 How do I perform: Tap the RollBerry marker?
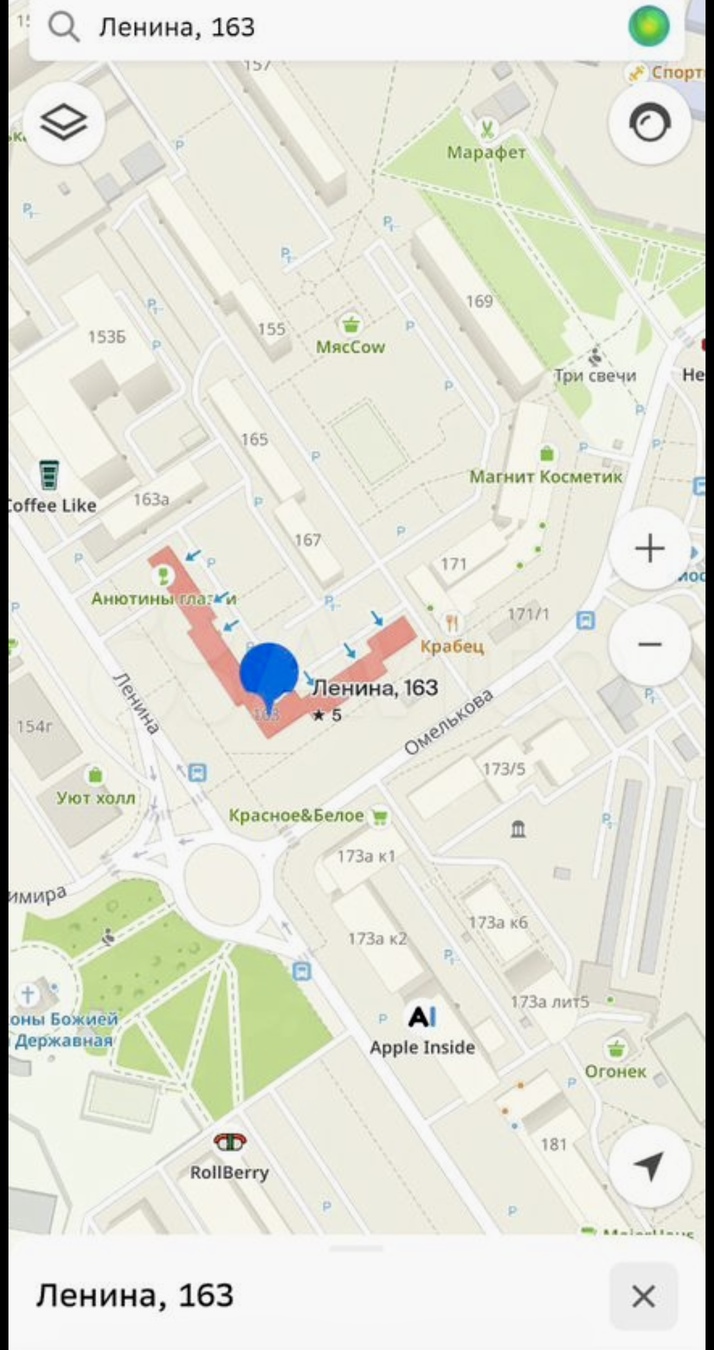[x=230, y=1143]
